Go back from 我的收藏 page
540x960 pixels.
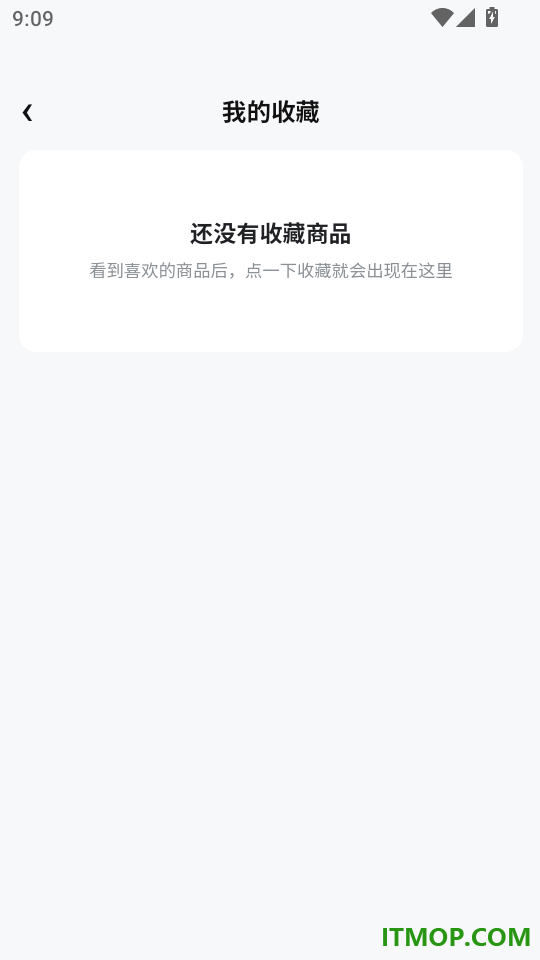click(27, 113)
